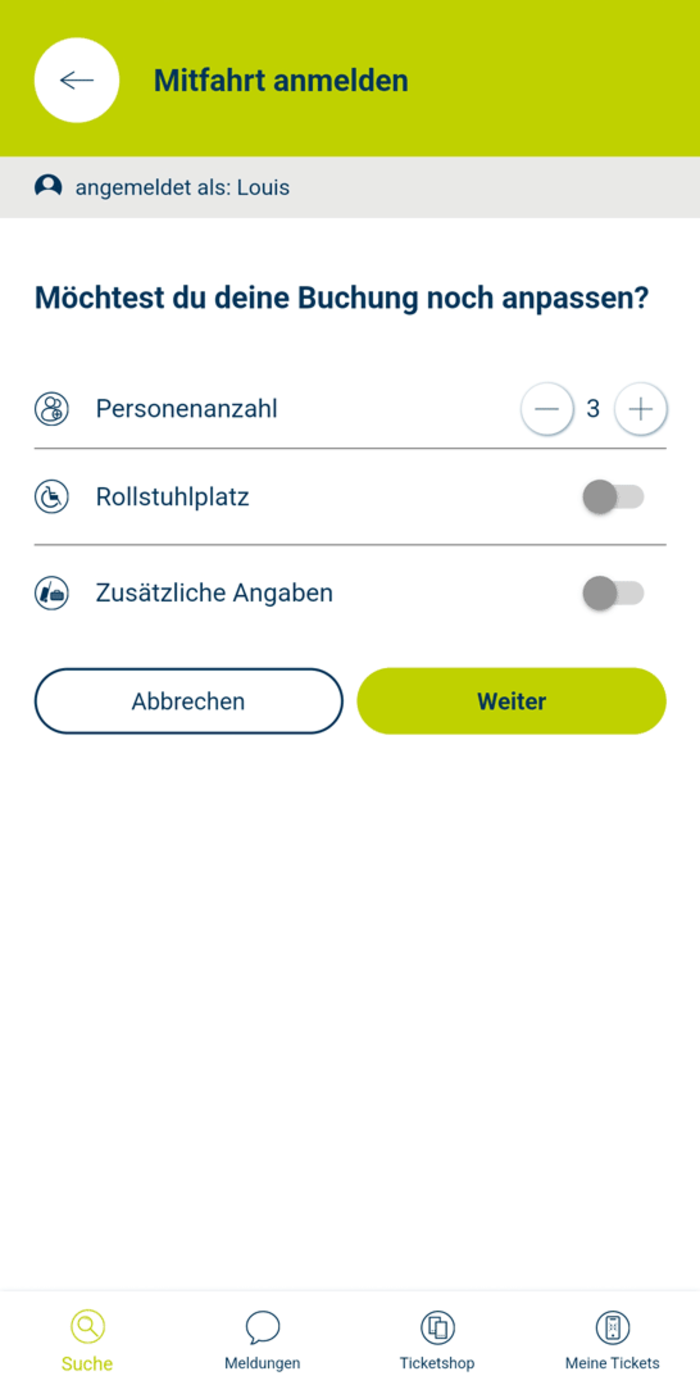Go to the Ticketshop tab
Screen dimensions: 700x1385
(437, 1340)
